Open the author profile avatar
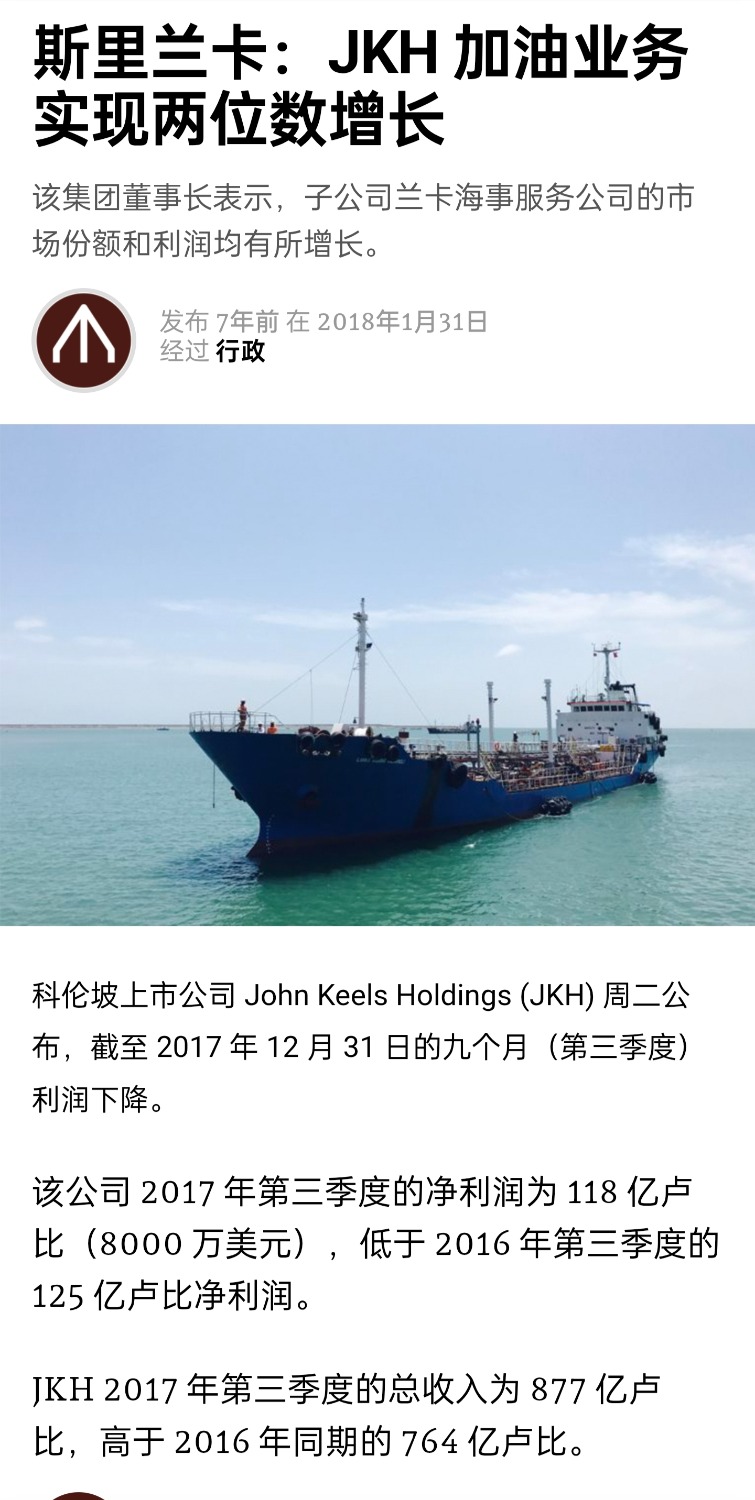 pos(85,340)
